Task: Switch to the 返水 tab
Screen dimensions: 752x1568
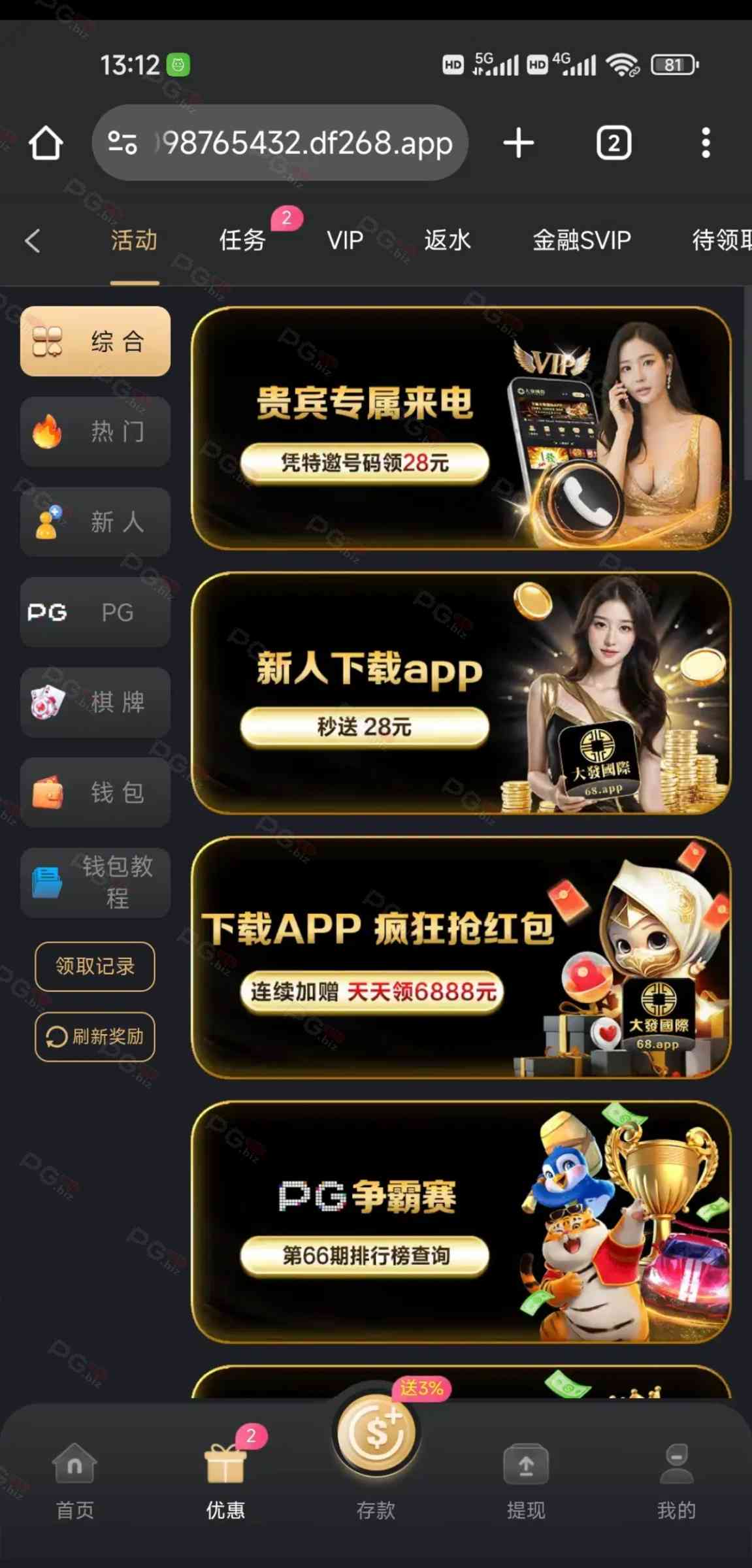Action: (x=447, y=240)
